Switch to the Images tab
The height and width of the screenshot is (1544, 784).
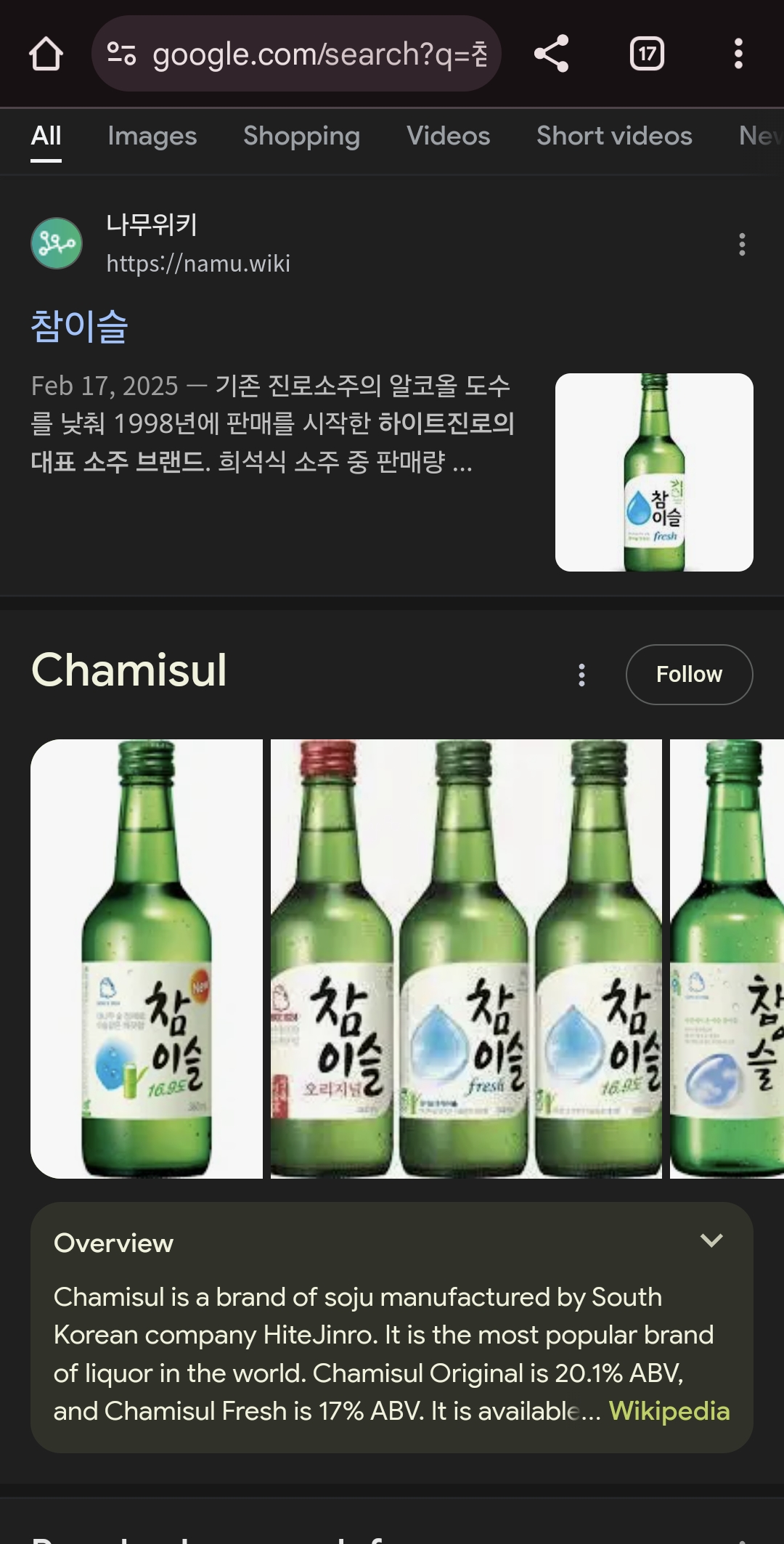[x=152, y=136]
